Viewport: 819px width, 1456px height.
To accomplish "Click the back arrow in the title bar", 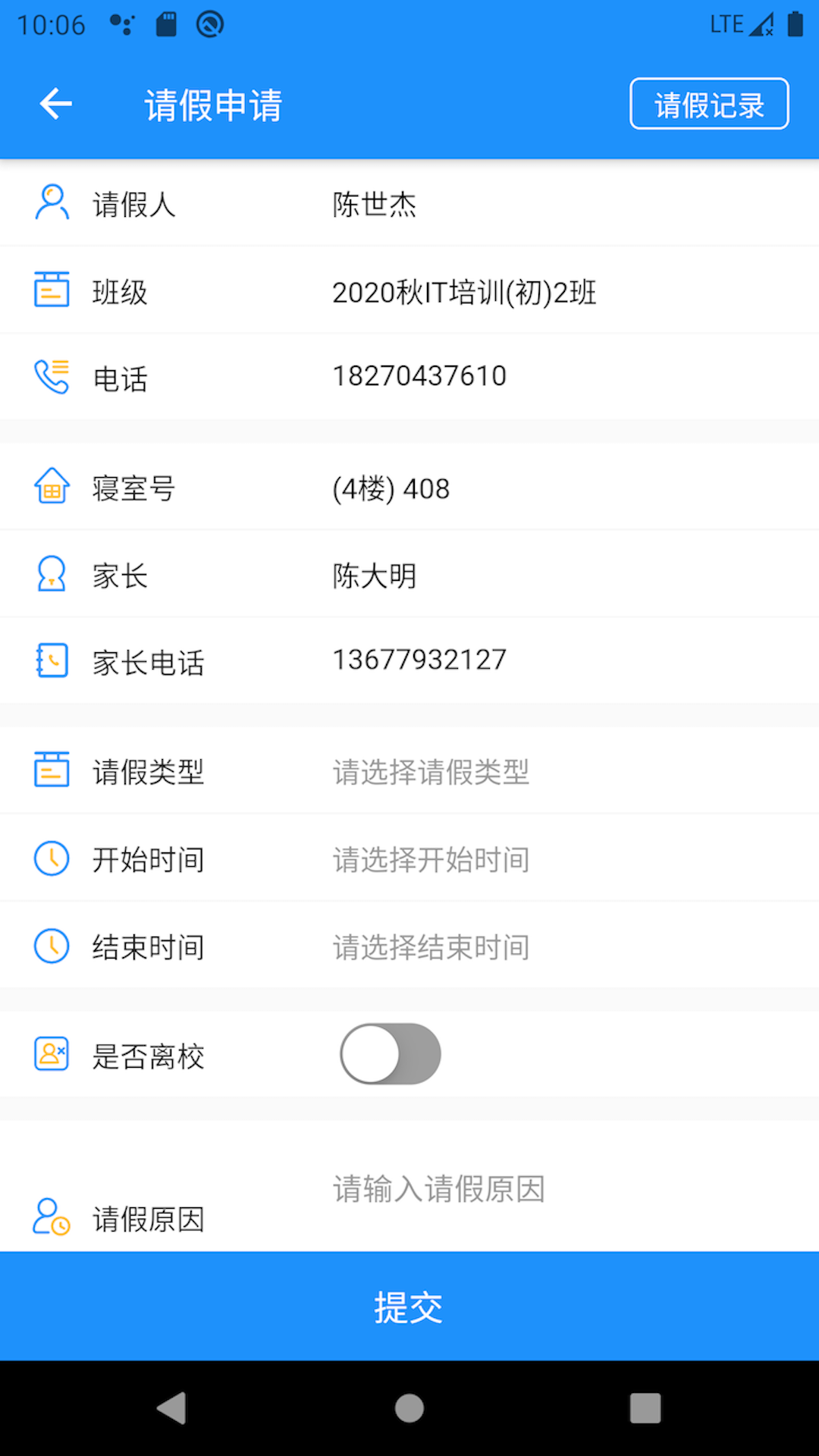I will (x=55, y=103).
